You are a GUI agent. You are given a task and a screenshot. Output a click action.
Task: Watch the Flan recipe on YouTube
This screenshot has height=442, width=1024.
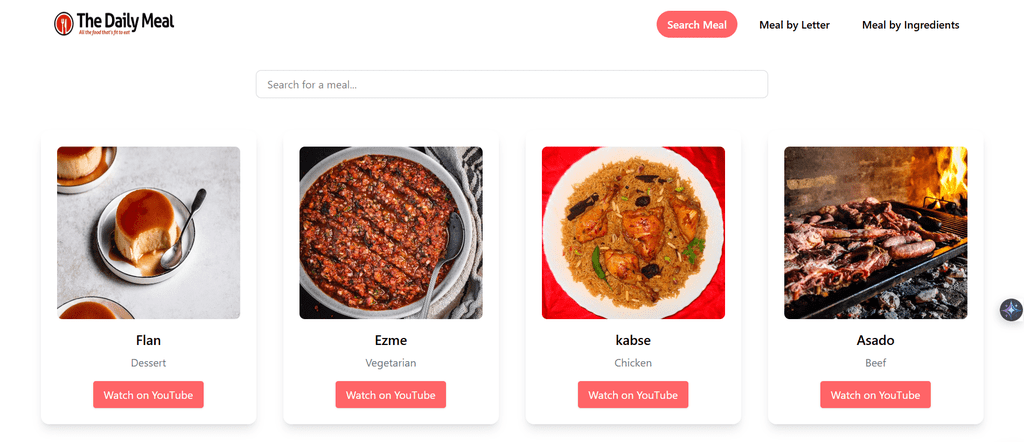[x=148, y=395]
